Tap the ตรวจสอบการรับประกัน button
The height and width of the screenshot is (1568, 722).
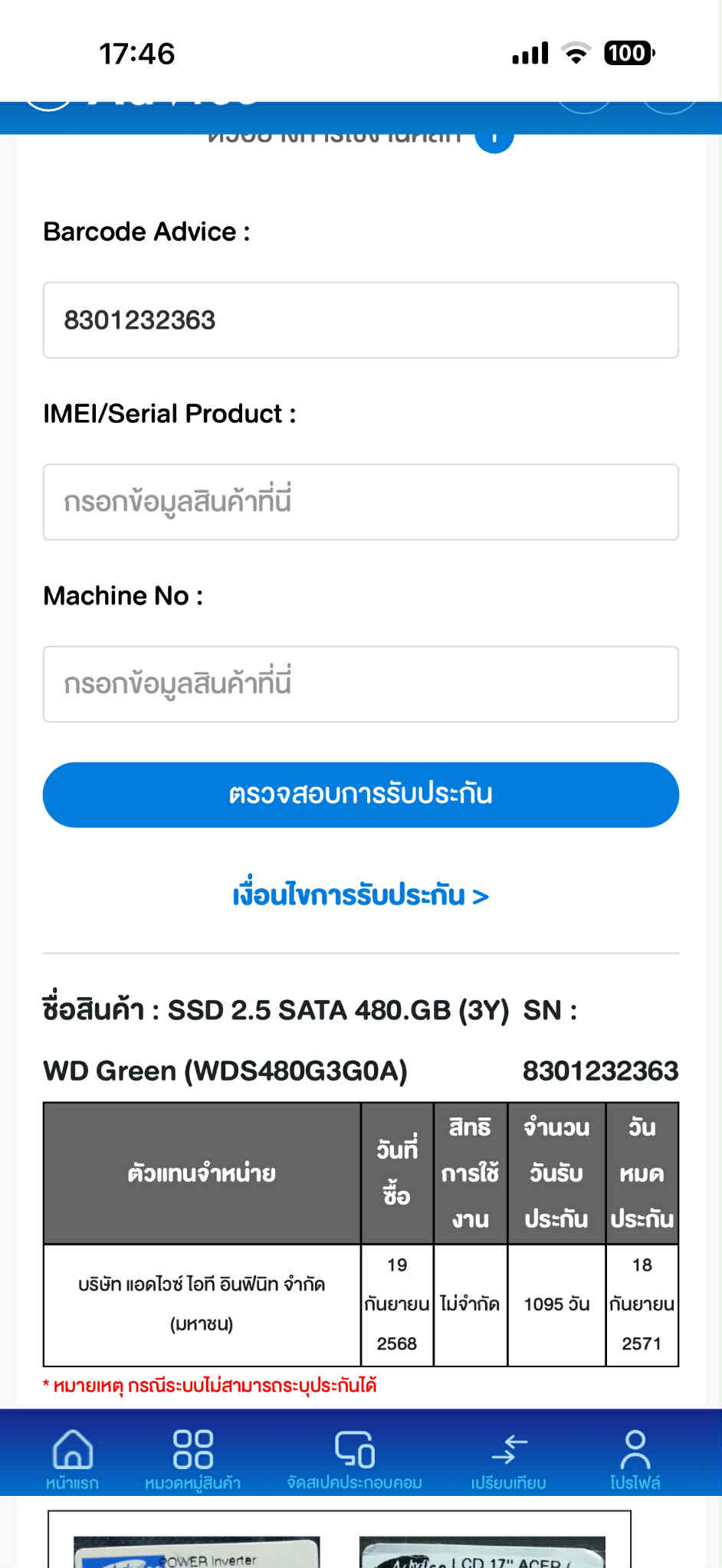pyautogui.click(x=360, y=795)
